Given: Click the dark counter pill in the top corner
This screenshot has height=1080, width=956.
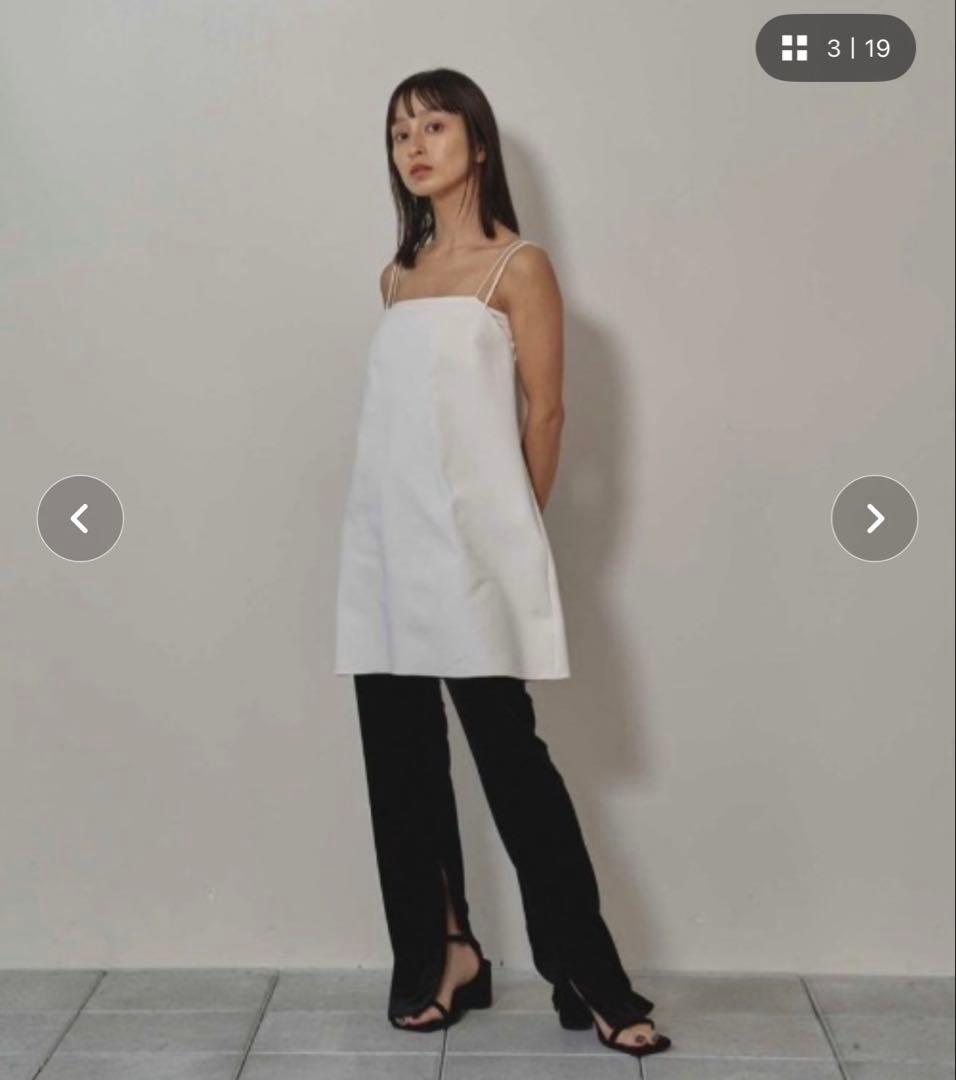Looking at the screenshot, I should (x=836, y=47).
